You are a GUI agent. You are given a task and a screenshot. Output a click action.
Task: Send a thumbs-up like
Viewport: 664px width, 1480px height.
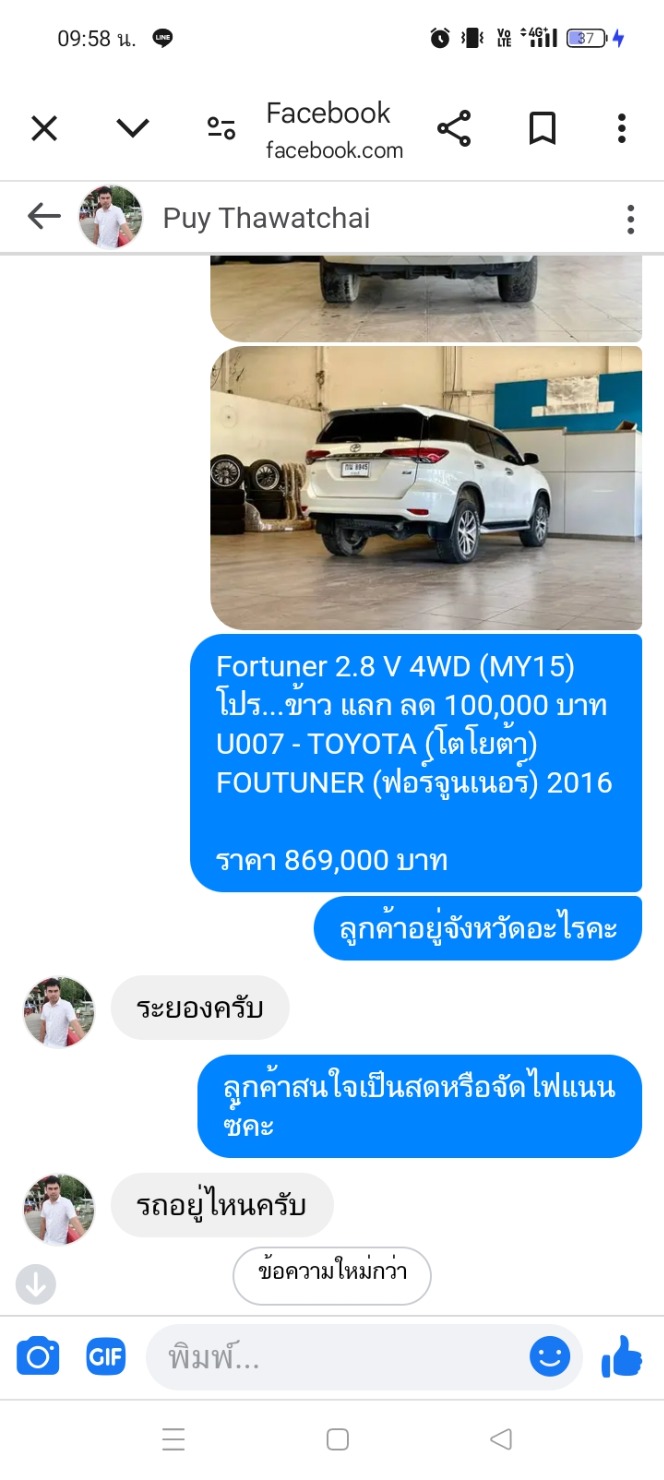621,1357
